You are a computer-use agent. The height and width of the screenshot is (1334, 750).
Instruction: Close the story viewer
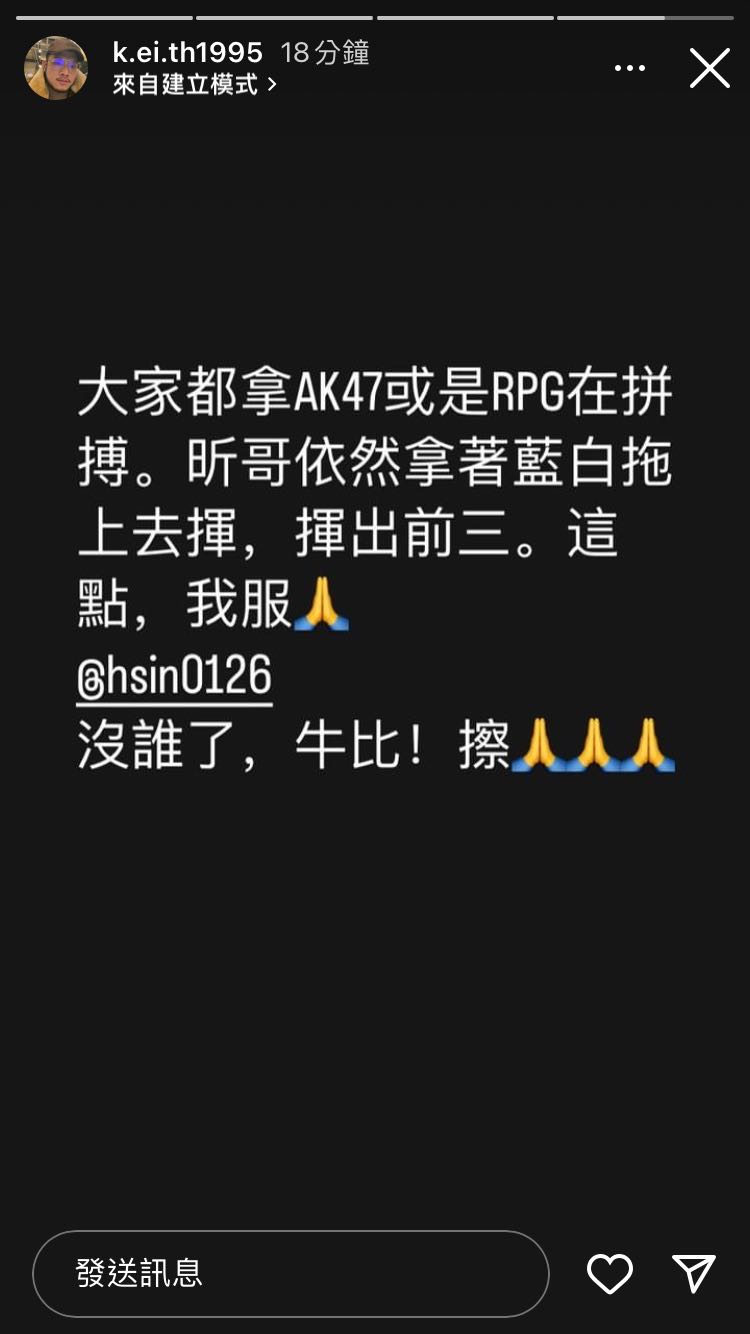tap(710, 68)
